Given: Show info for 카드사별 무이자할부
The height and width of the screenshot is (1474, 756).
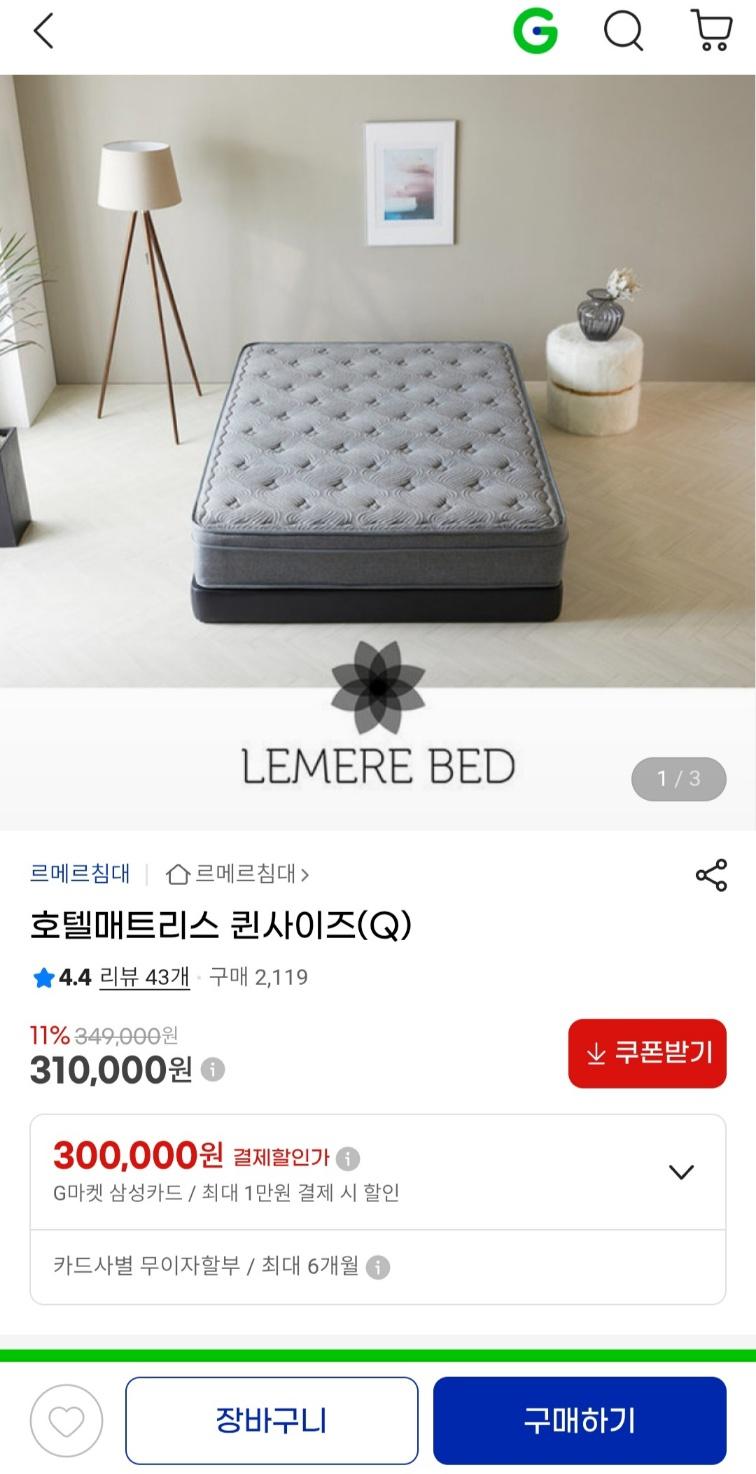Looking at the screenshot, I should pos(377,1267).
